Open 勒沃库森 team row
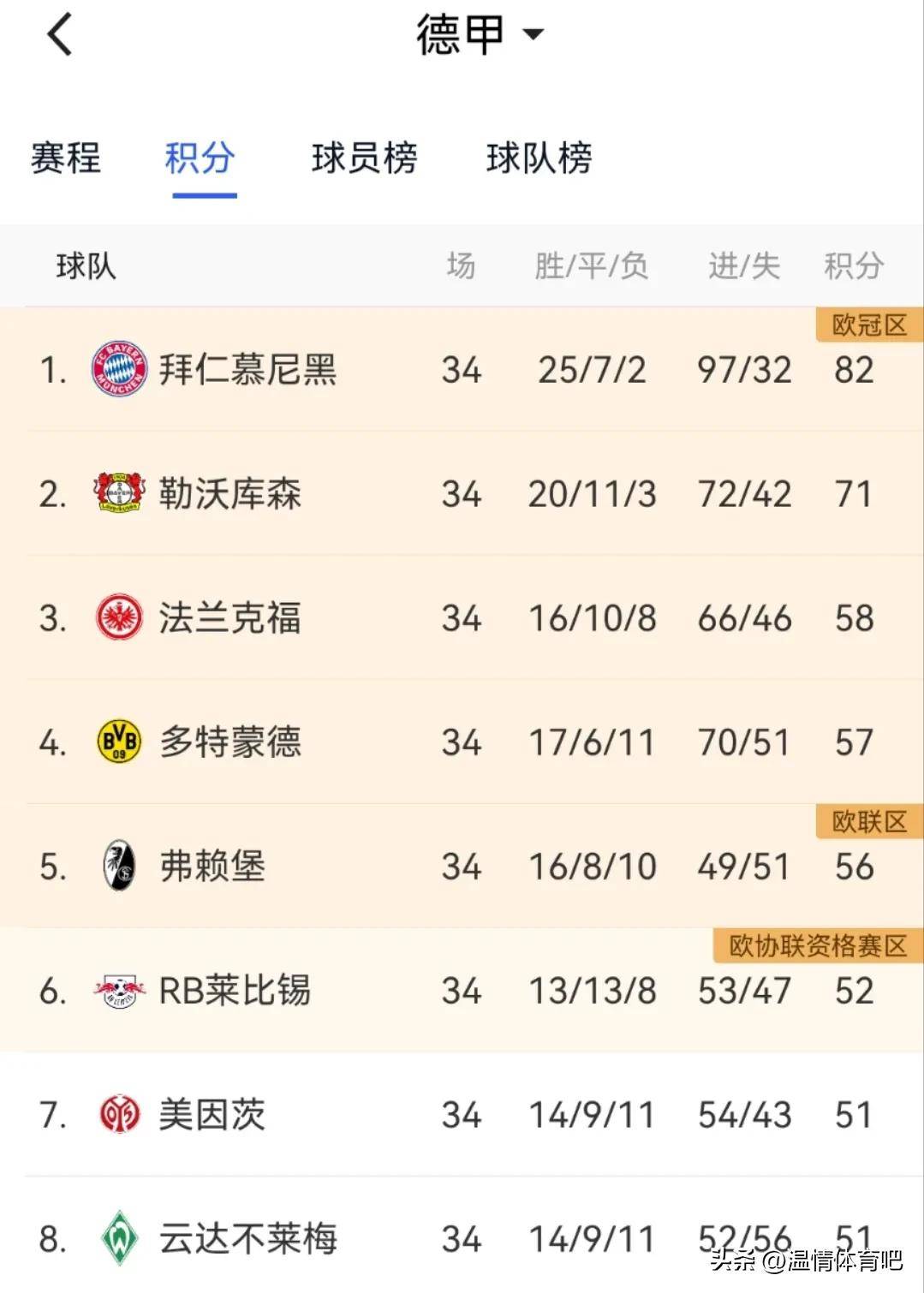Image resolution: width=924 pixels, height=1293 pixels. 230,494
